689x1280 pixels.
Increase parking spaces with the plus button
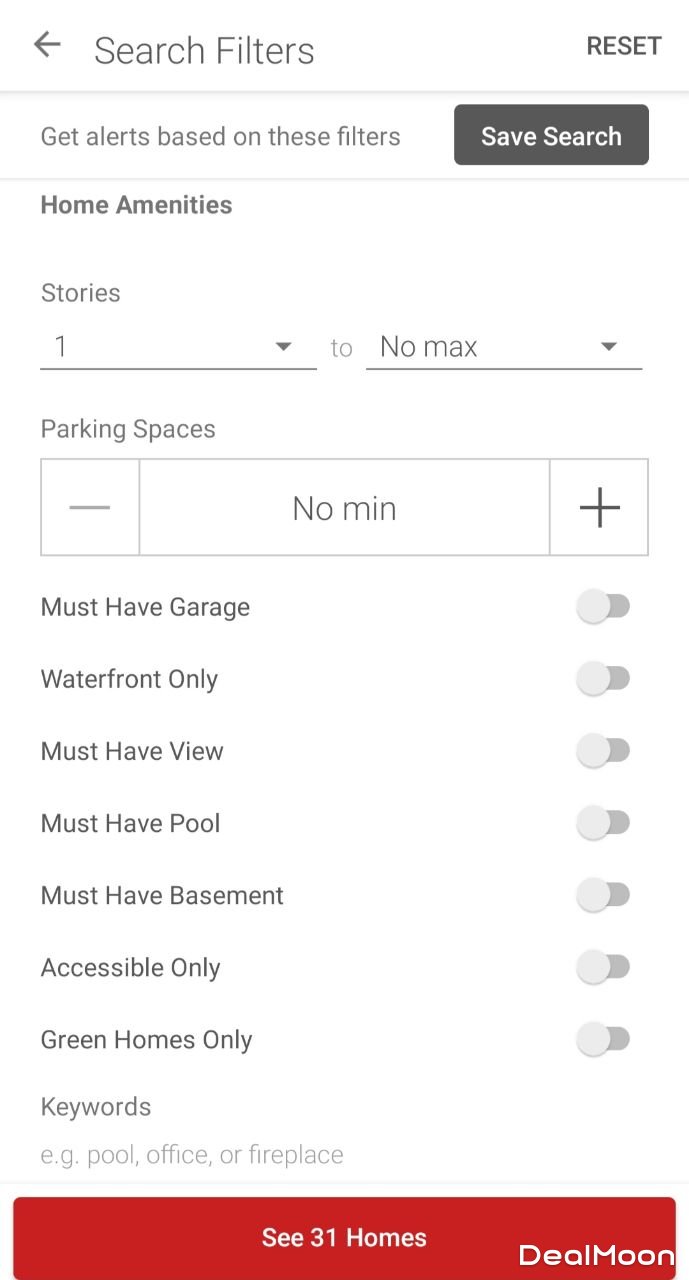tap(599, 507)
